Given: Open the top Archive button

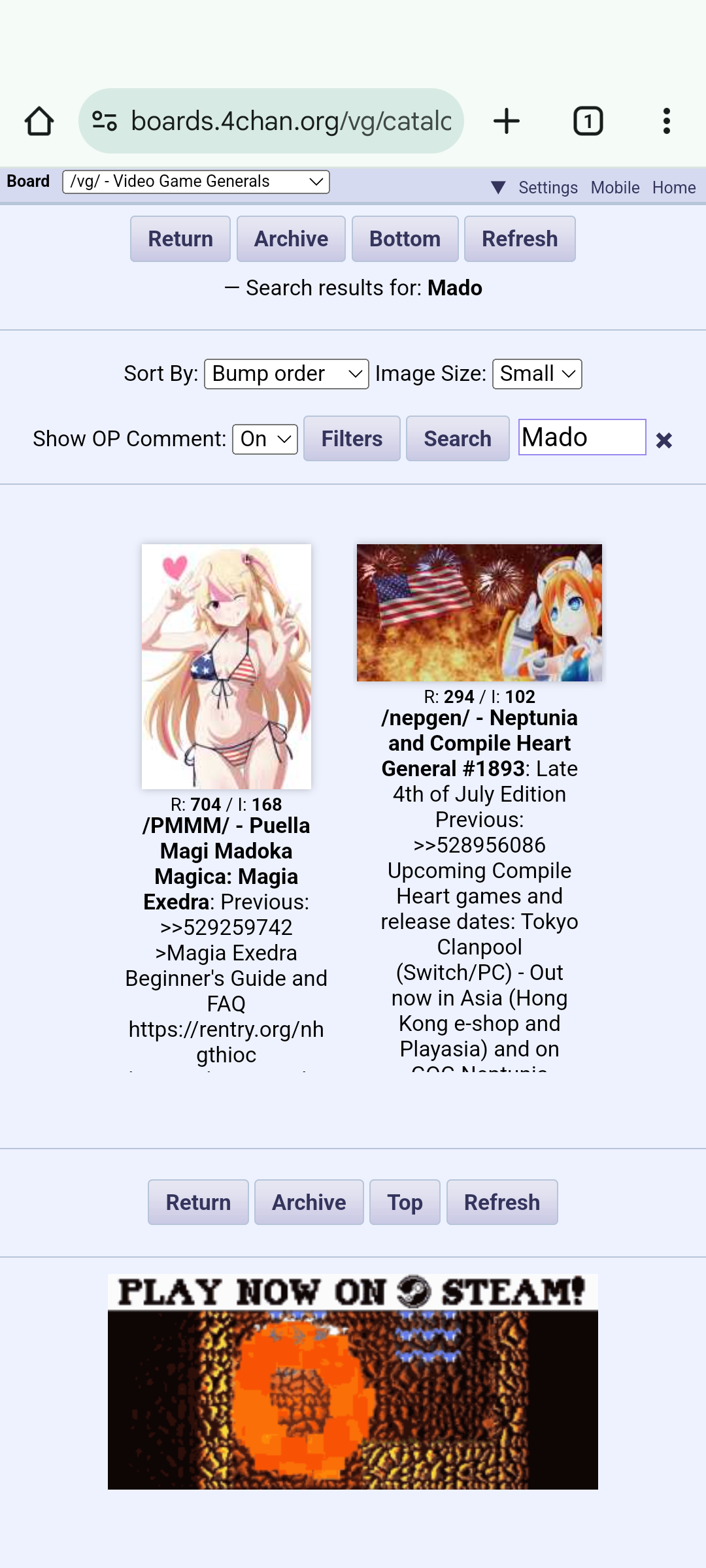Looking at the screenshot, I should pyautogui.click(x=291, y=239).
